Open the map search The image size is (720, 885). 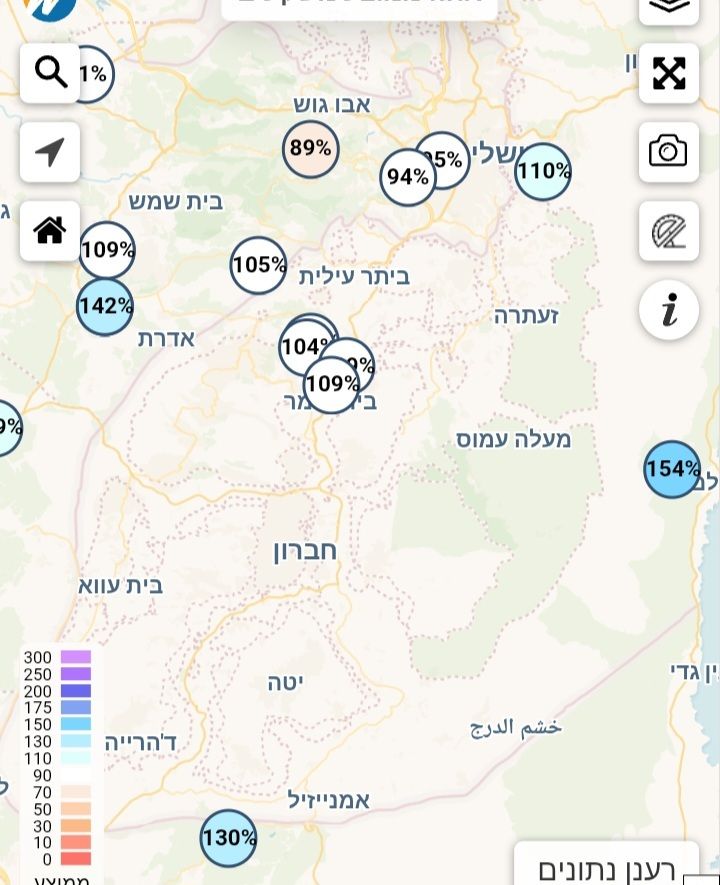pos(50,72)
